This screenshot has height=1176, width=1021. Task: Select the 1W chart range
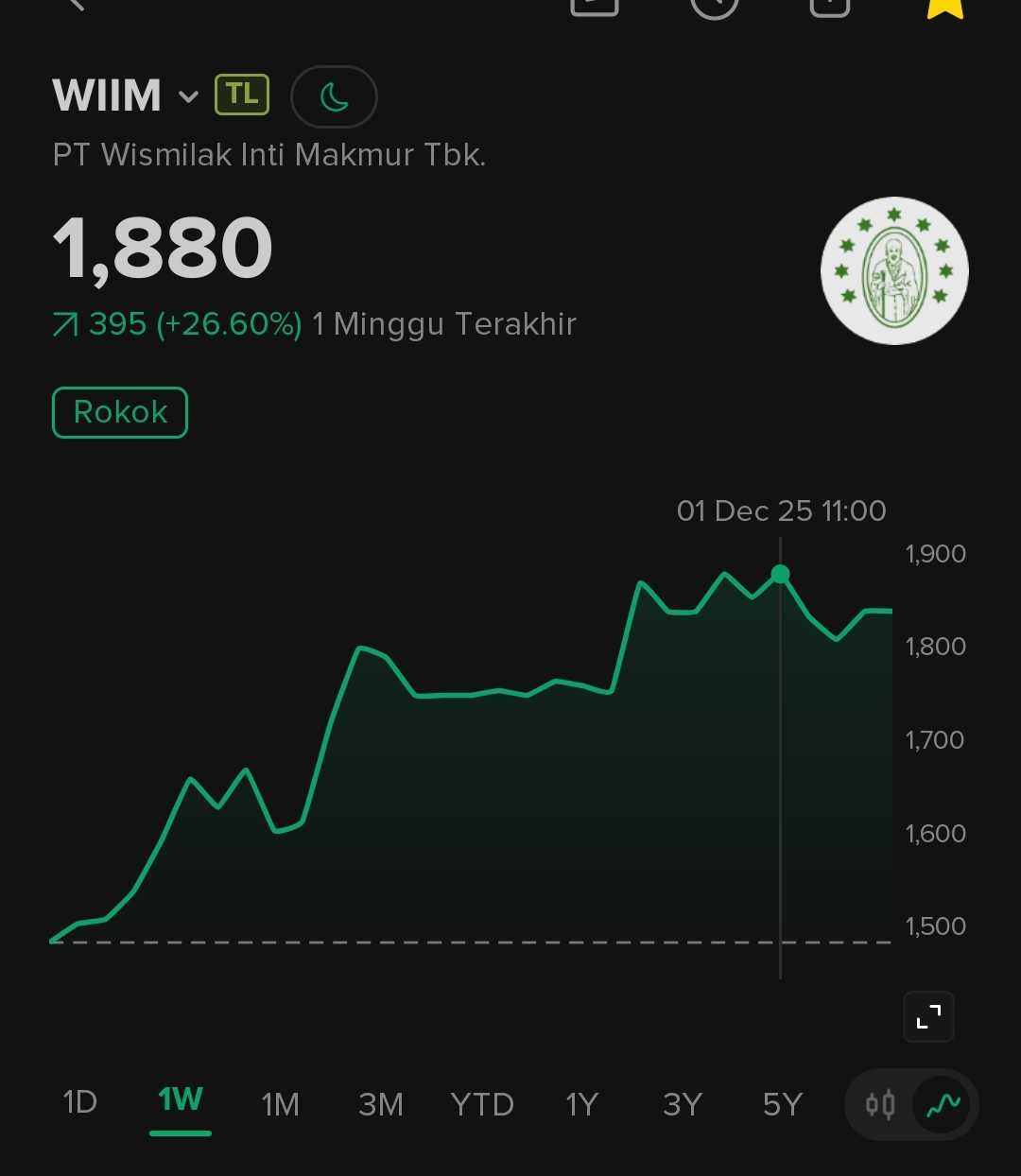coord(180,1100)
